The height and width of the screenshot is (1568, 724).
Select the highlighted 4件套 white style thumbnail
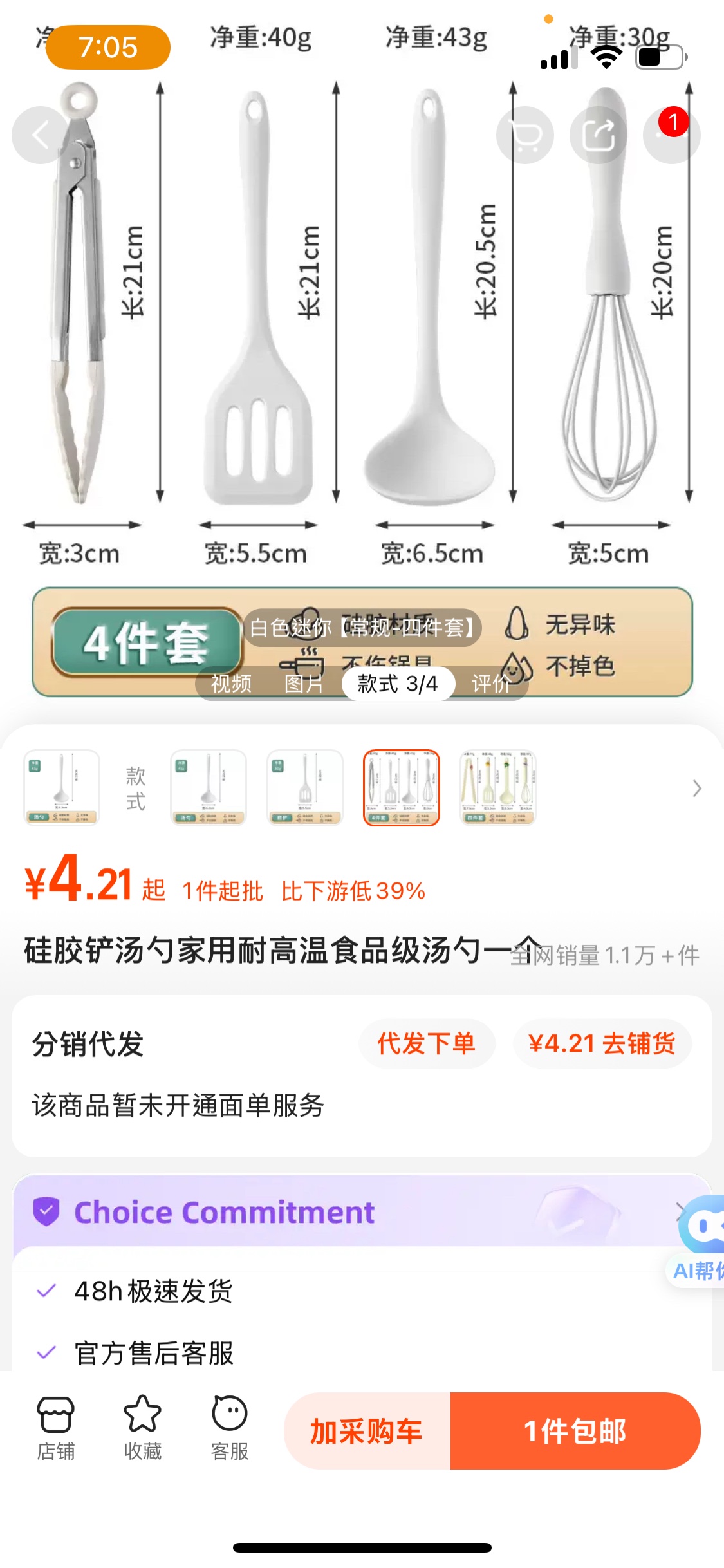402,788
